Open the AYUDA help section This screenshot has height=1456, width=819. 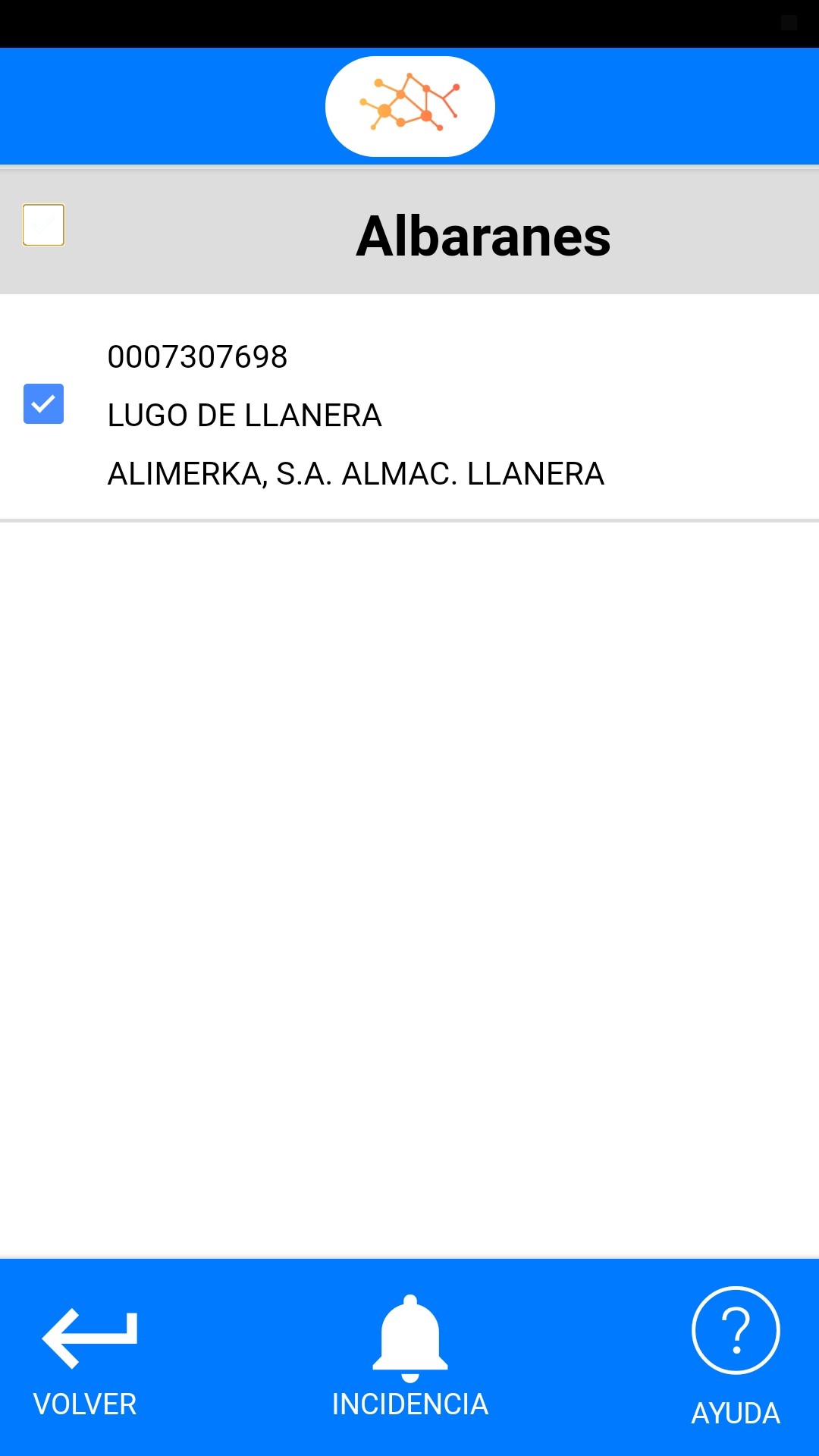tap(736, 1357)
